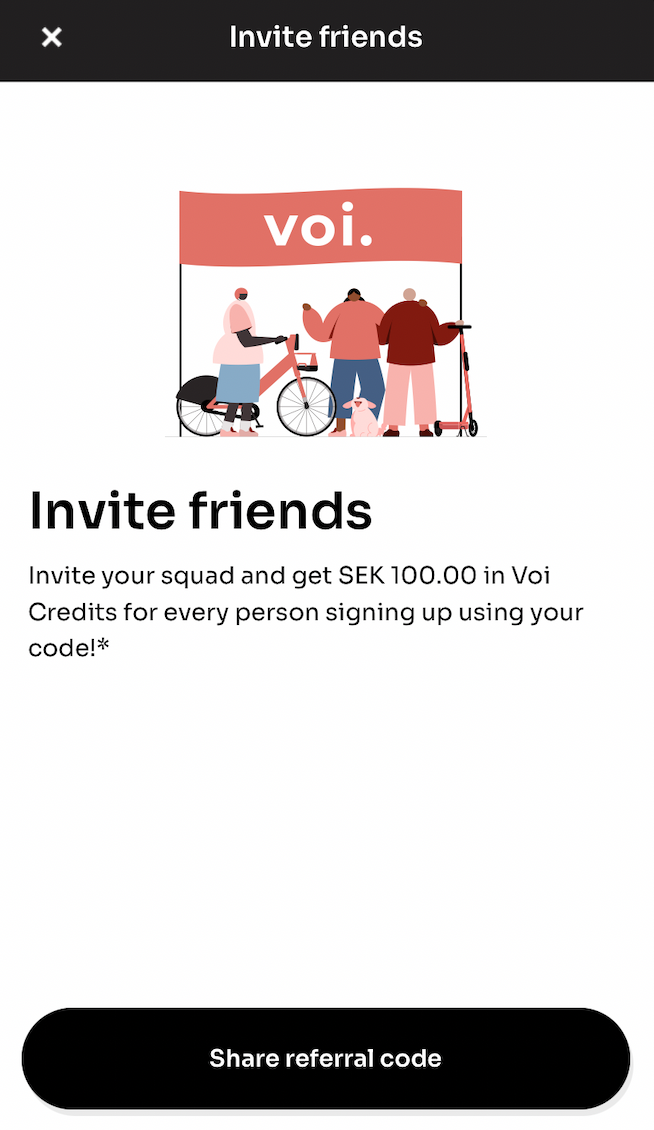Tap the Share referral code button
654x1130 pixels.
[326, 1058]
